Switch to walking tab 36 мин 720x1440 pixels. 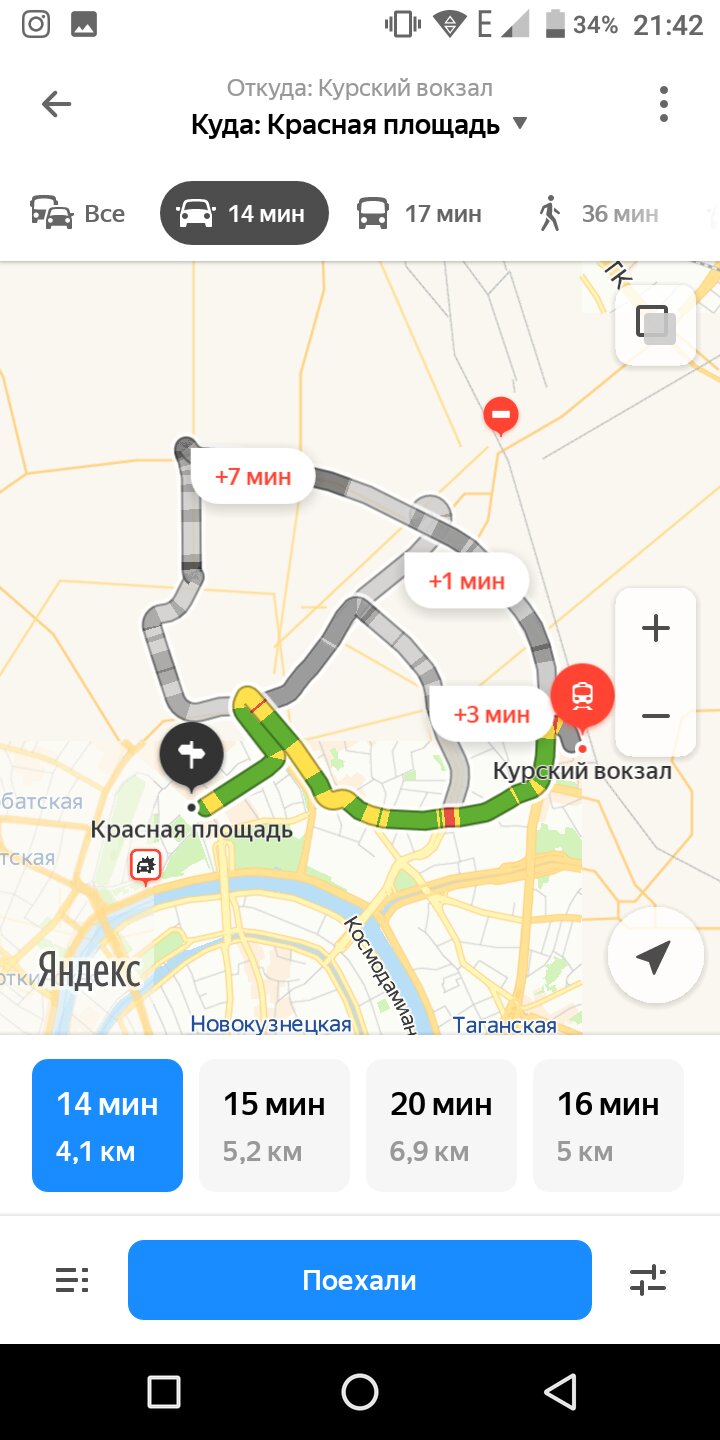598,213
